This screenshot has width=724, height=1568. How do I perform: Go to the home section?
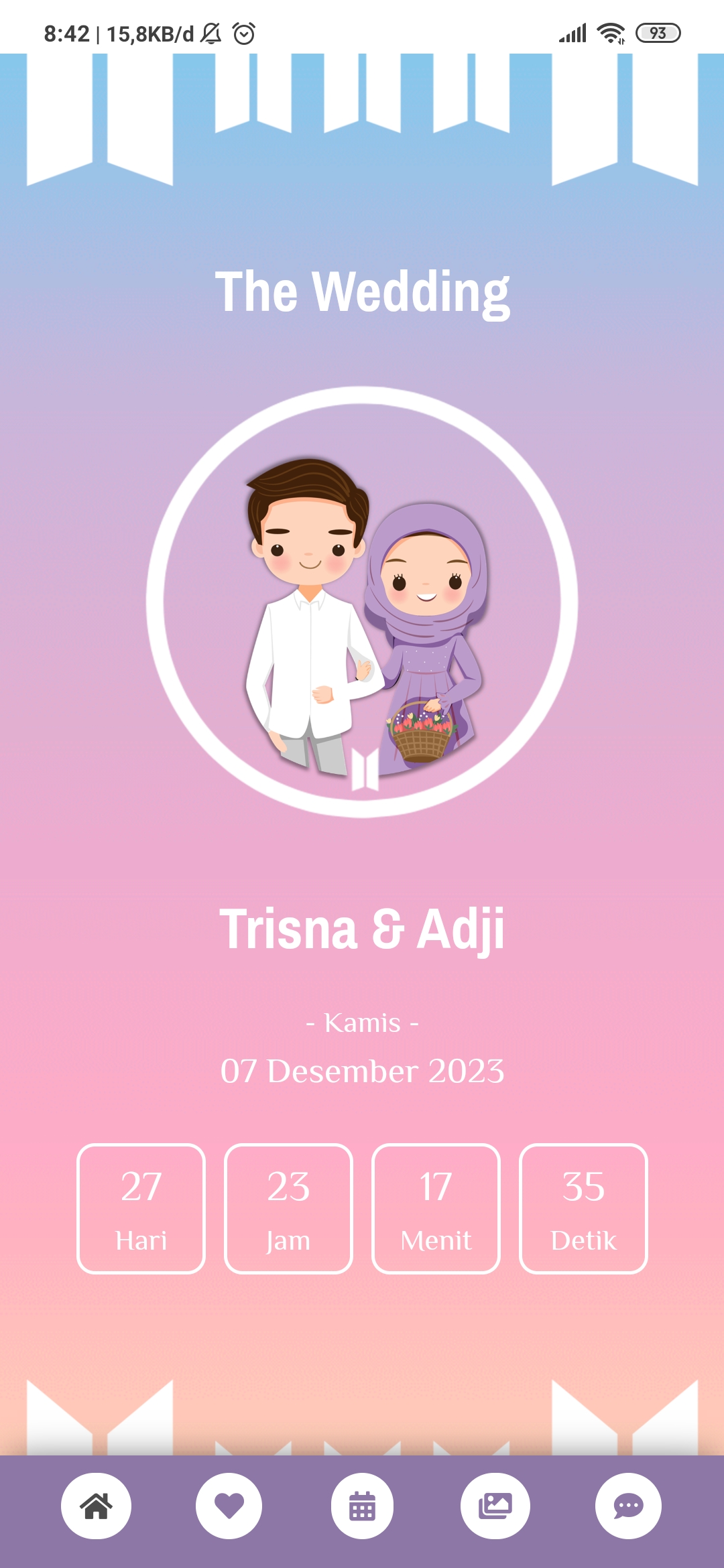(x=96, y=1506)
